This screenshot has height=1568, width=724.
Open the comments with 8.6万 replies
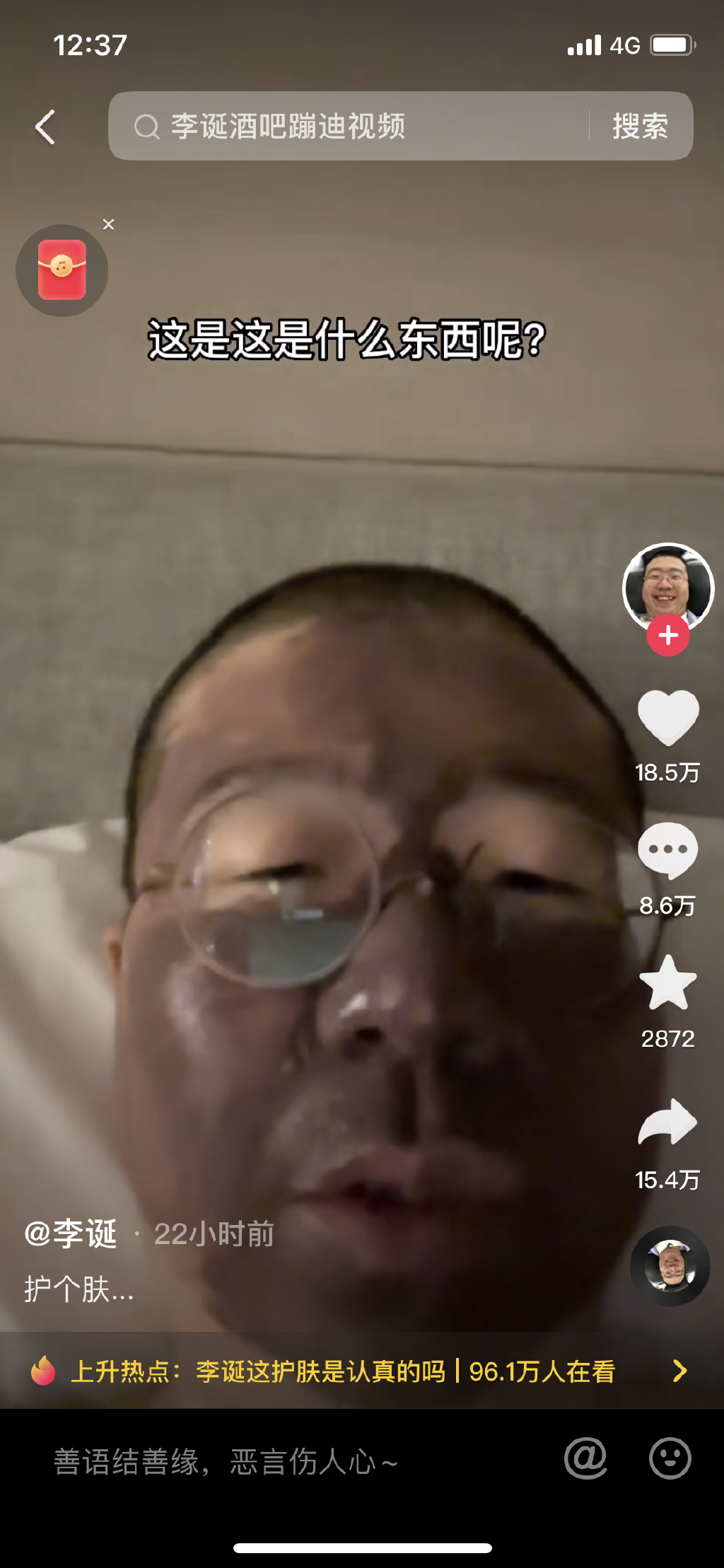[668, 851]
